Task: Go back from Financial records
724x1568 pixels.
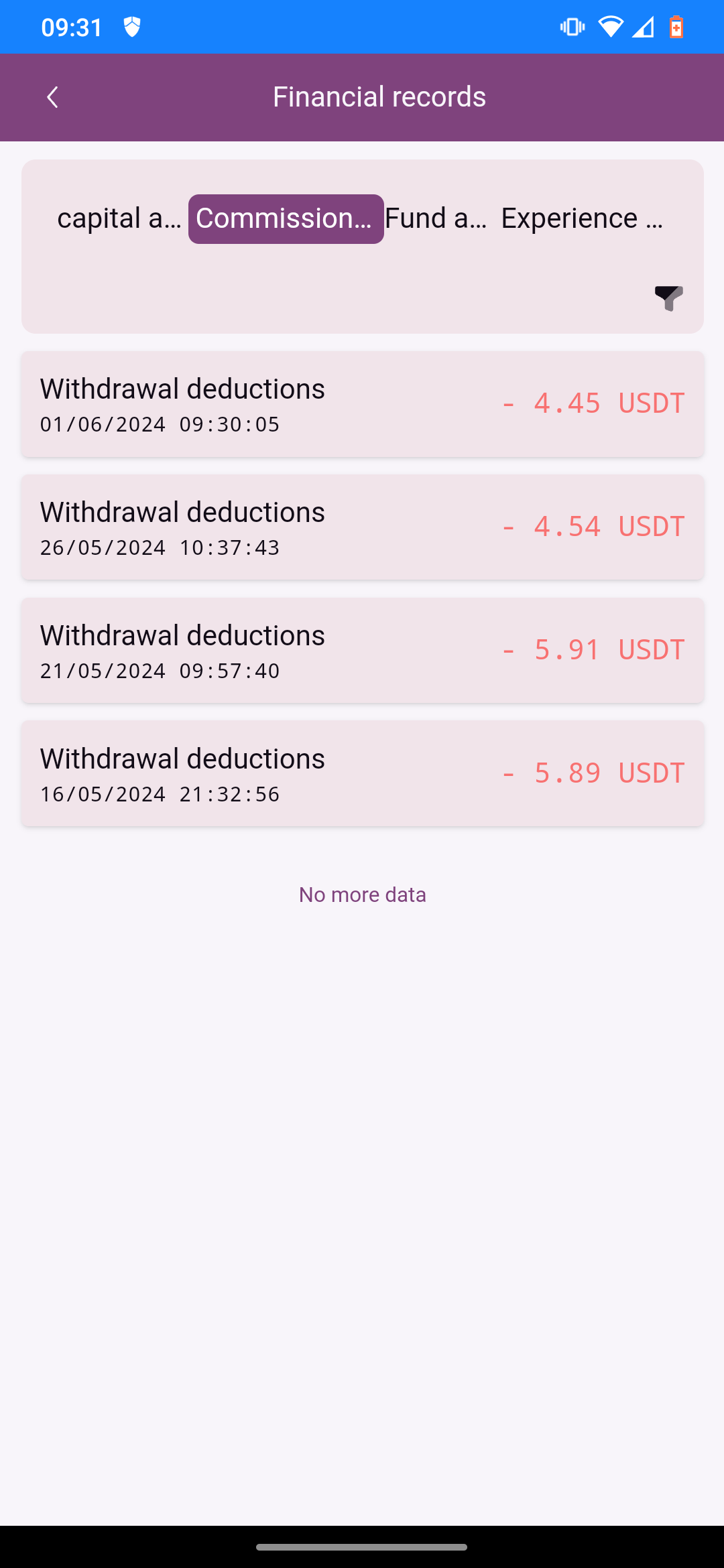Action: point(52,97)
